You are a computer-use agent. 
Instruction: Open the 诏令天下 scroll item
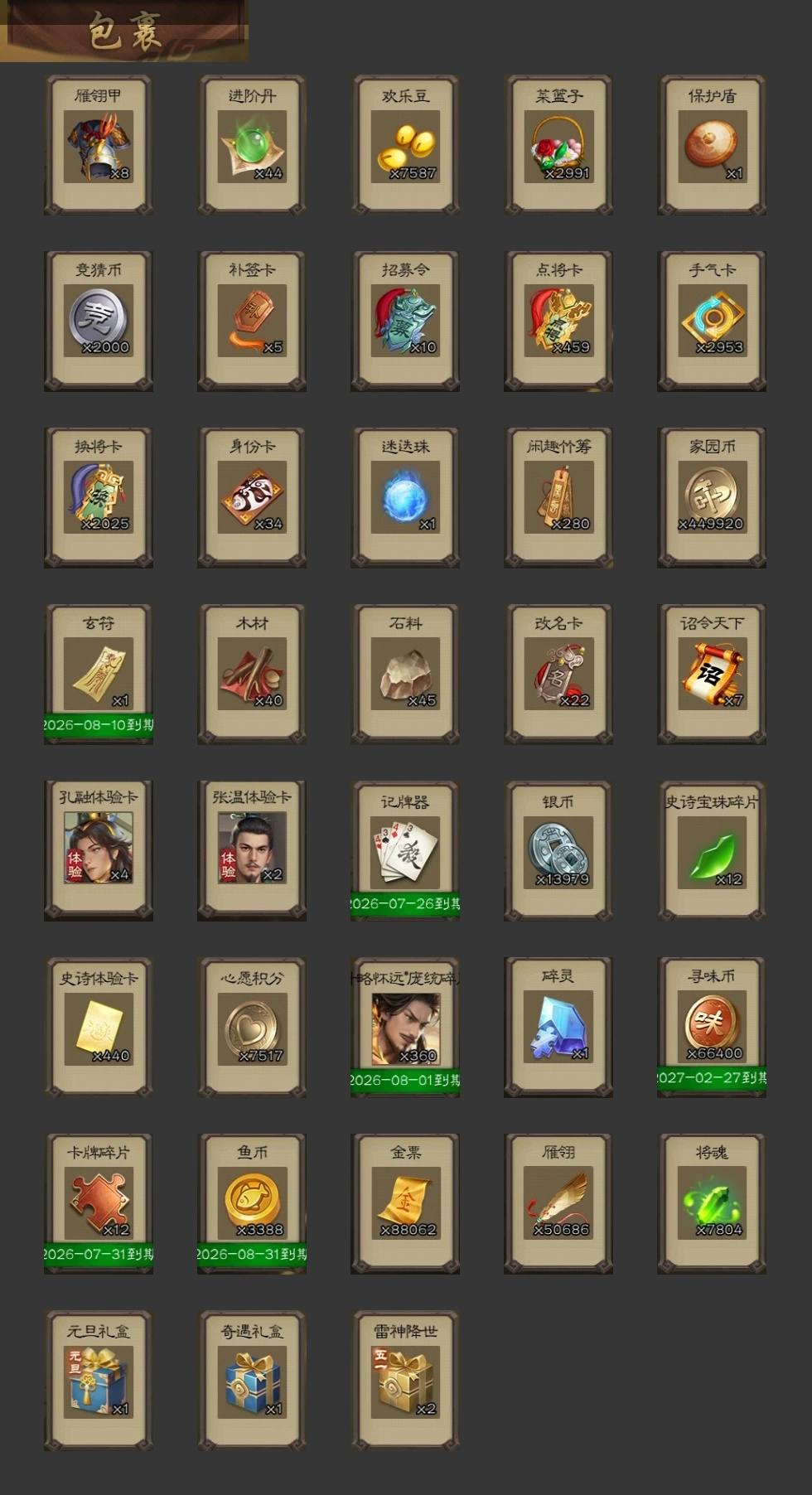pyautogui.click(x=712, y=675)
